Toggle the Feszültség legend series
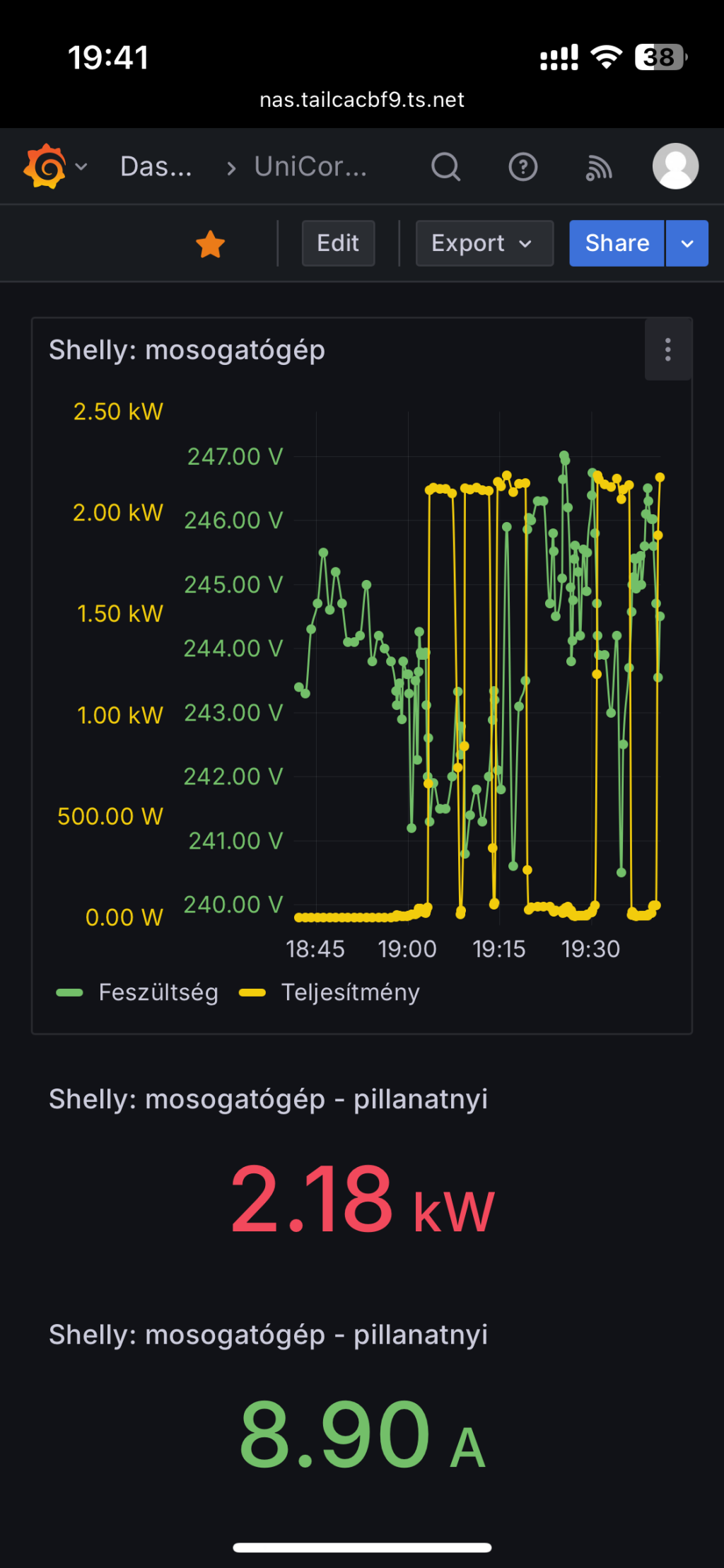The width and height of the screenshot is (724, 1568). [x=137, y=992]
